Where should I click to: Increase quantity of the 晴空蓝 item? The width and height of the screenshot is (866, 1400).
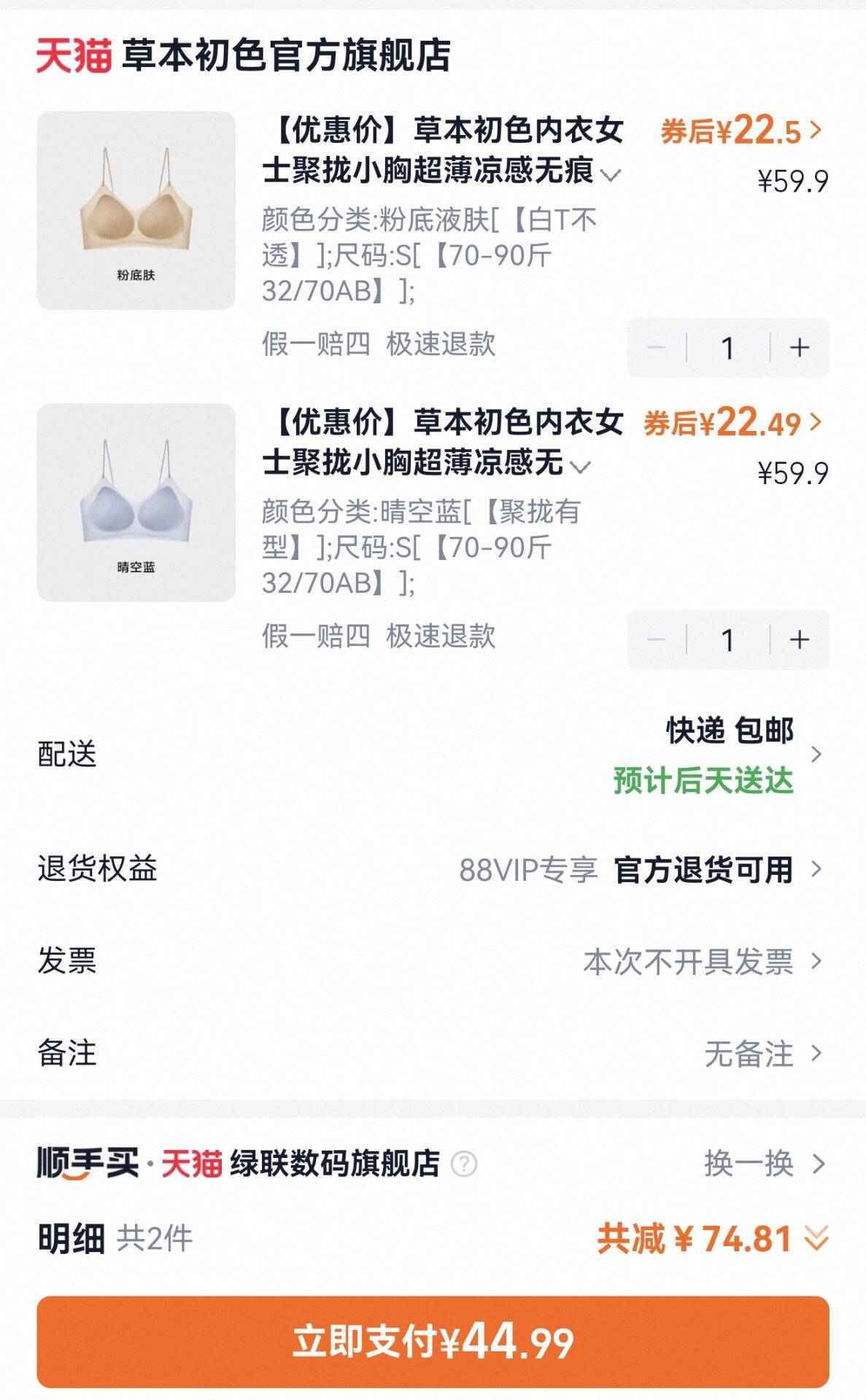point(800,640)
